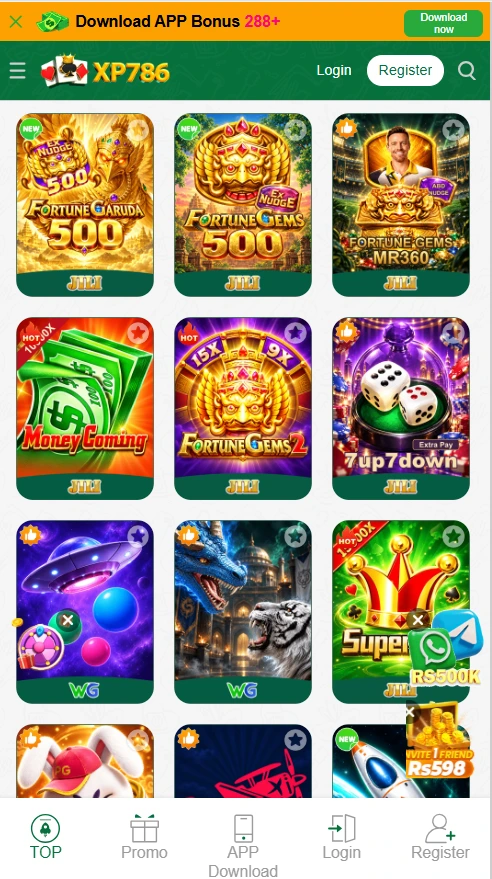The width and height of the screenshot is (492, 879).
Task: Switch to the Promo tab
Action: pyautogui.click(x=144, y=838)
